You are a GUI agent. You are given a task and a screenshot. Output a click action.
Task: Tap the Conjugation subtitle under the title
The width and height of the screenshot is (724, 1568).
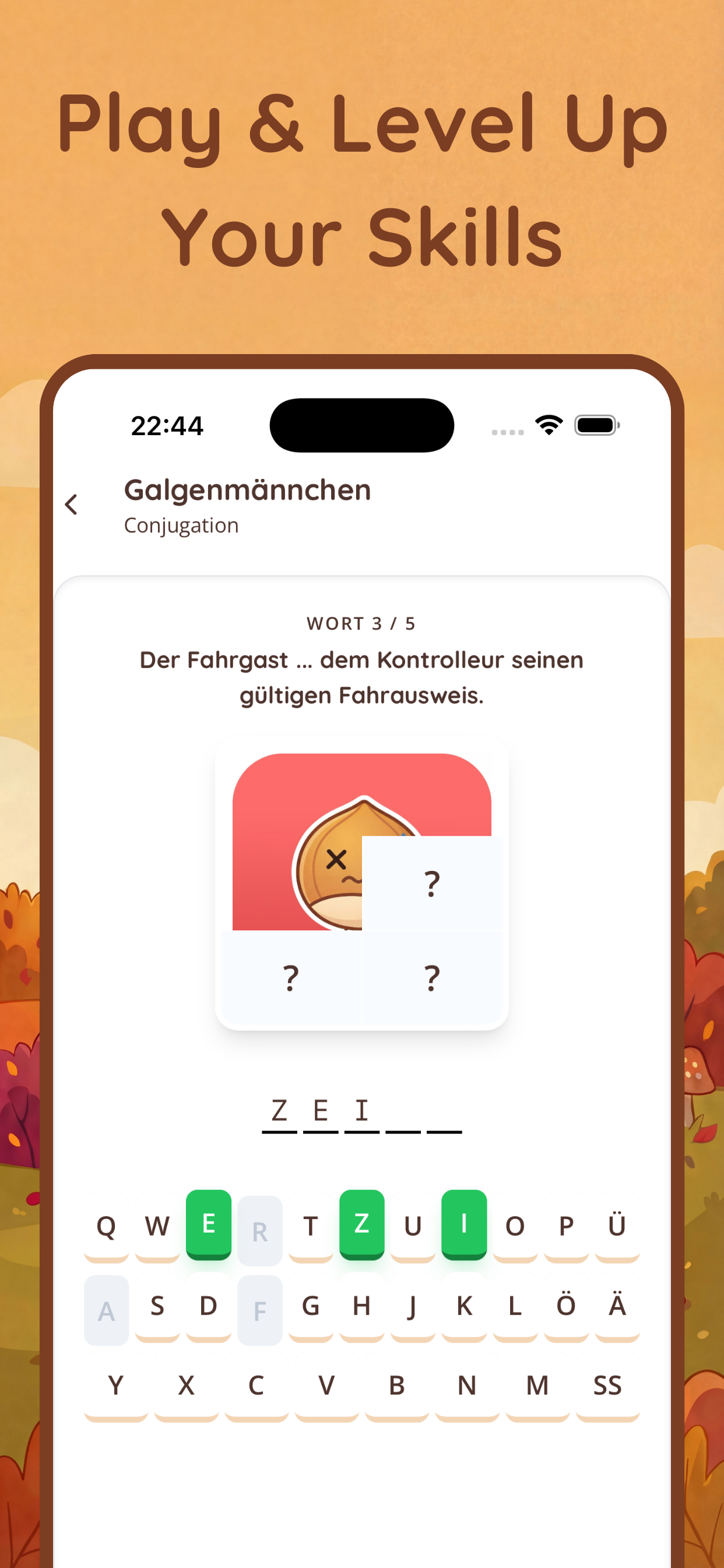coord(181,524)
